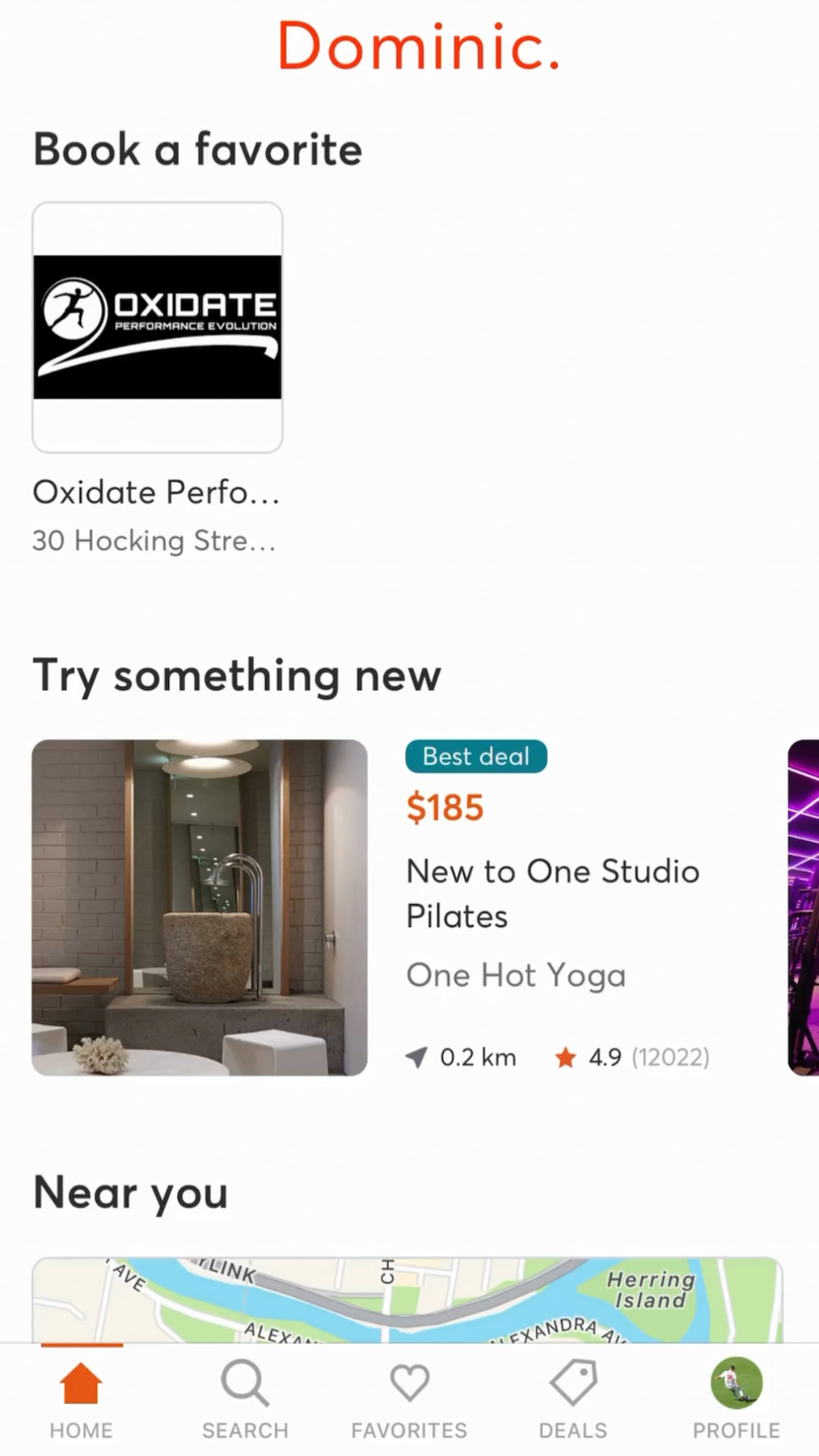Open the Oxidate Performance favorite card
819x1456 pixels.
pos(157,327)
